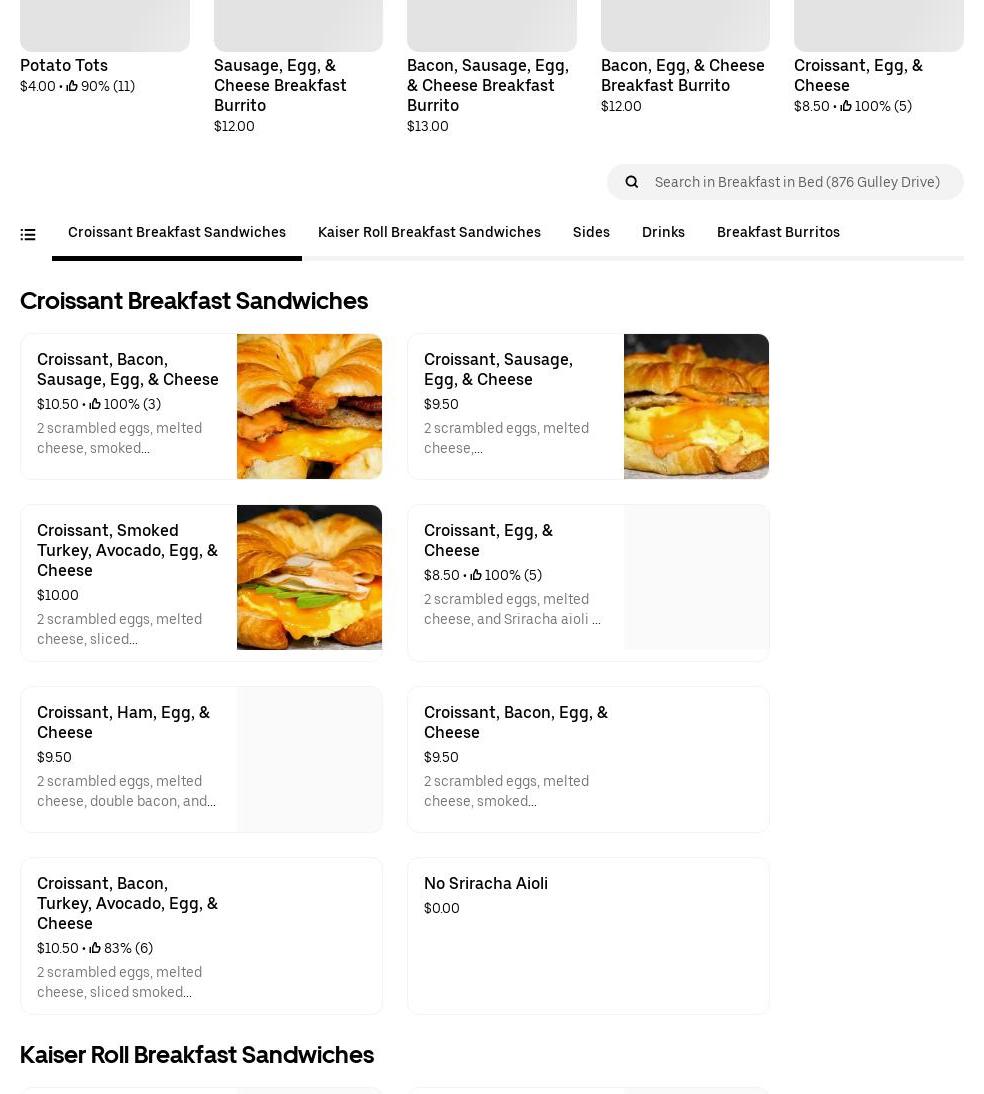Jump to Breakfast Burritos tab
Image resolution: width=984 pixels, height=1094 pixels.
(778, 232)
